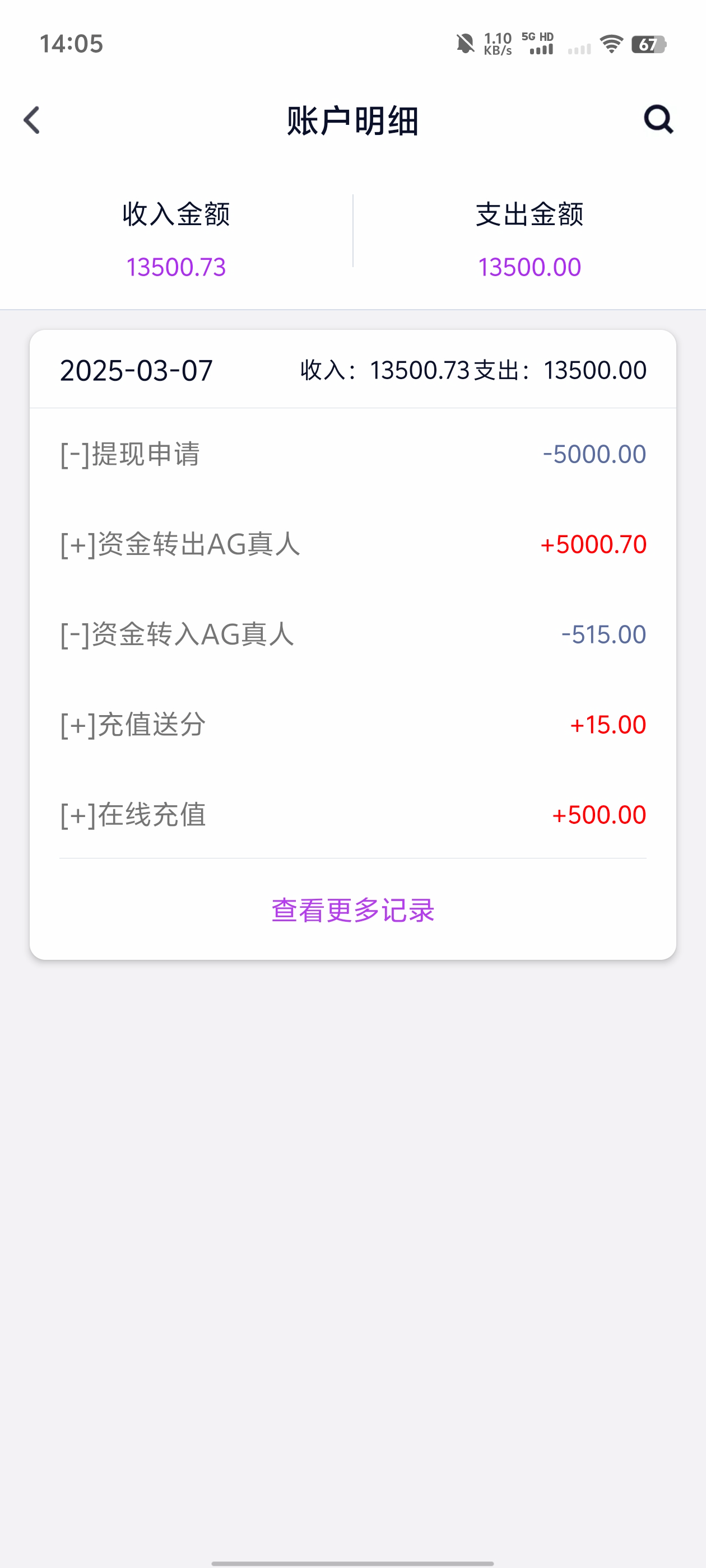The height and width of the screenshot is (1568, 706).
Task: Tap the 查看更多记录 link
Action: (x=352, y=910)
